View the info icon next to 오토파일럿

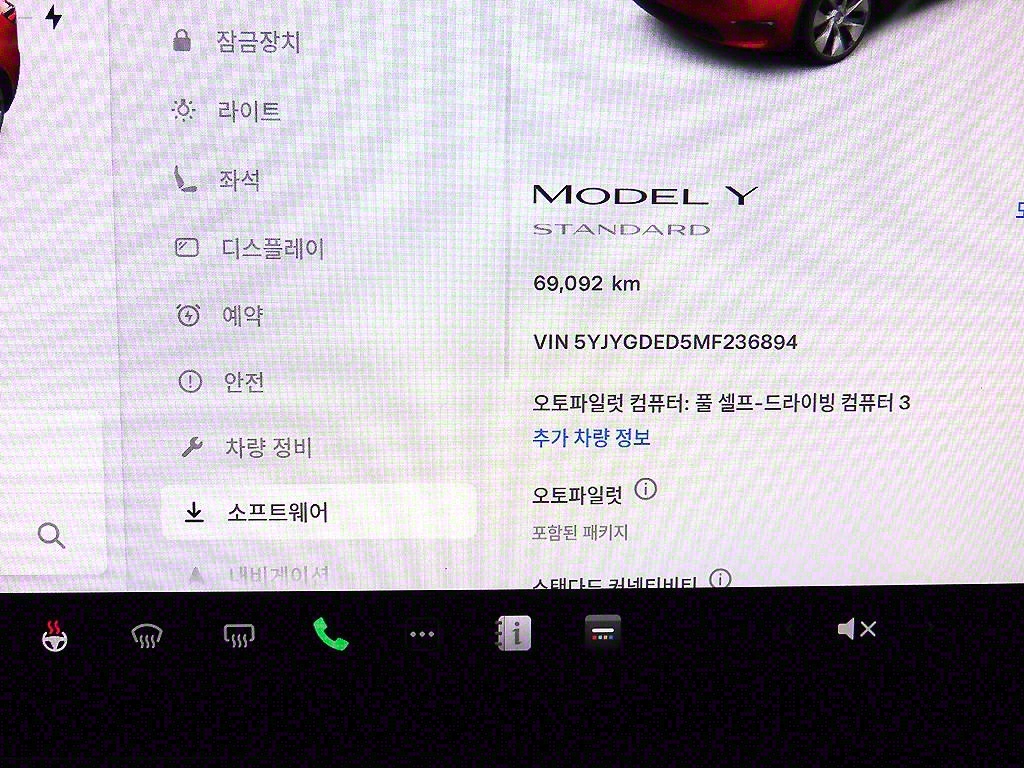click(x=646, y=490)
